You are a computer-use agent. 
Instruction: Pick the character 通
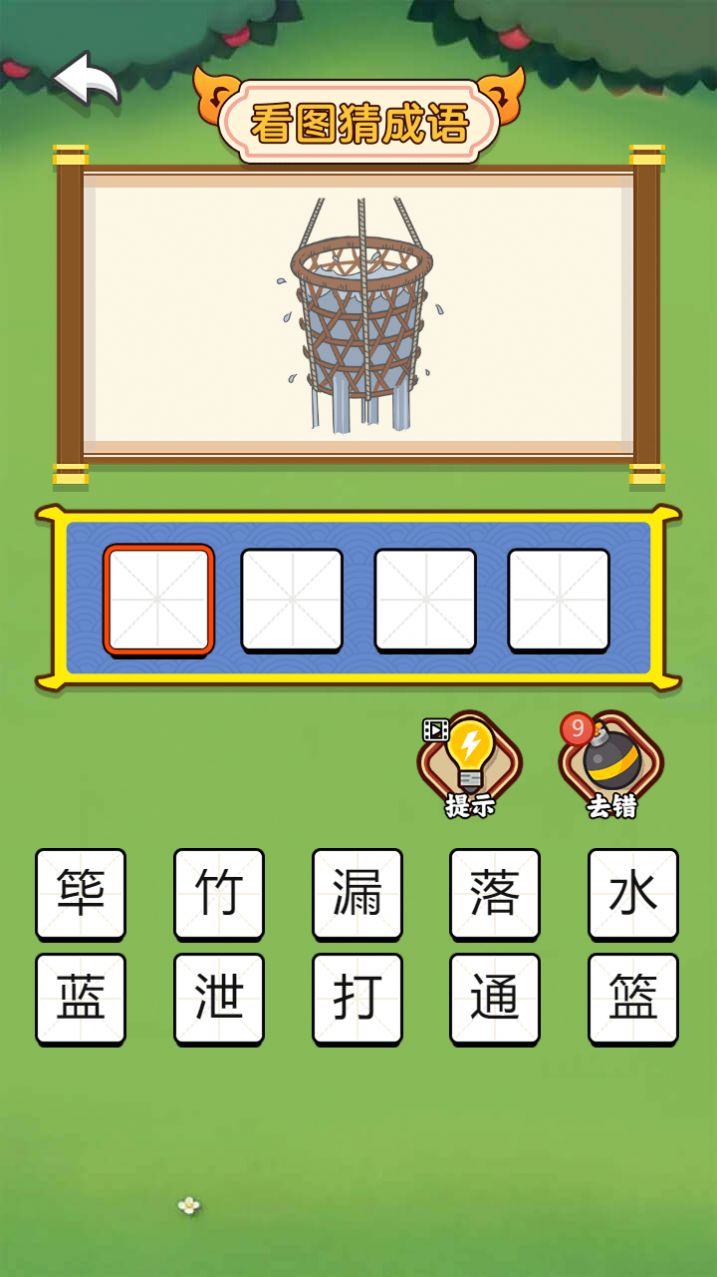(495, 998)
